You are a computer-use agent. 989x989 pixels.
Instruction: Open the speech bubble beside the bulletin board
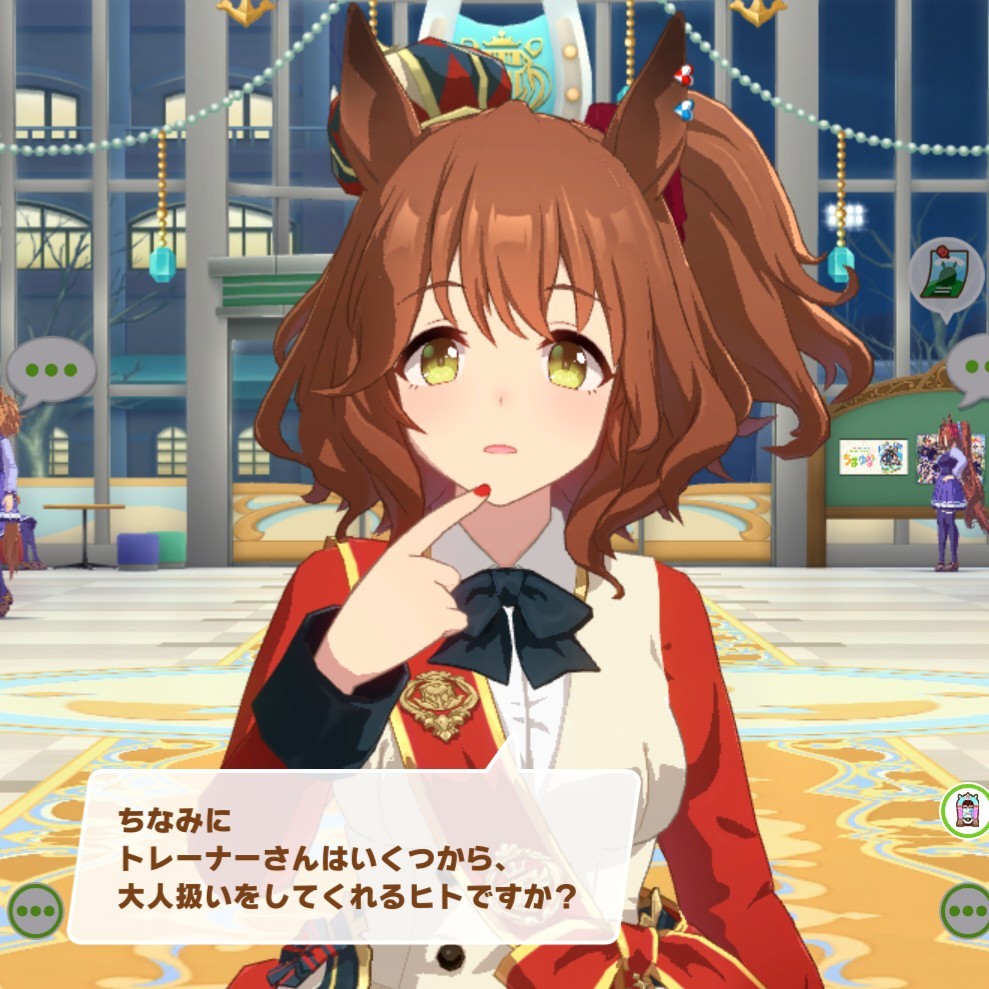[x=972, y=366]
